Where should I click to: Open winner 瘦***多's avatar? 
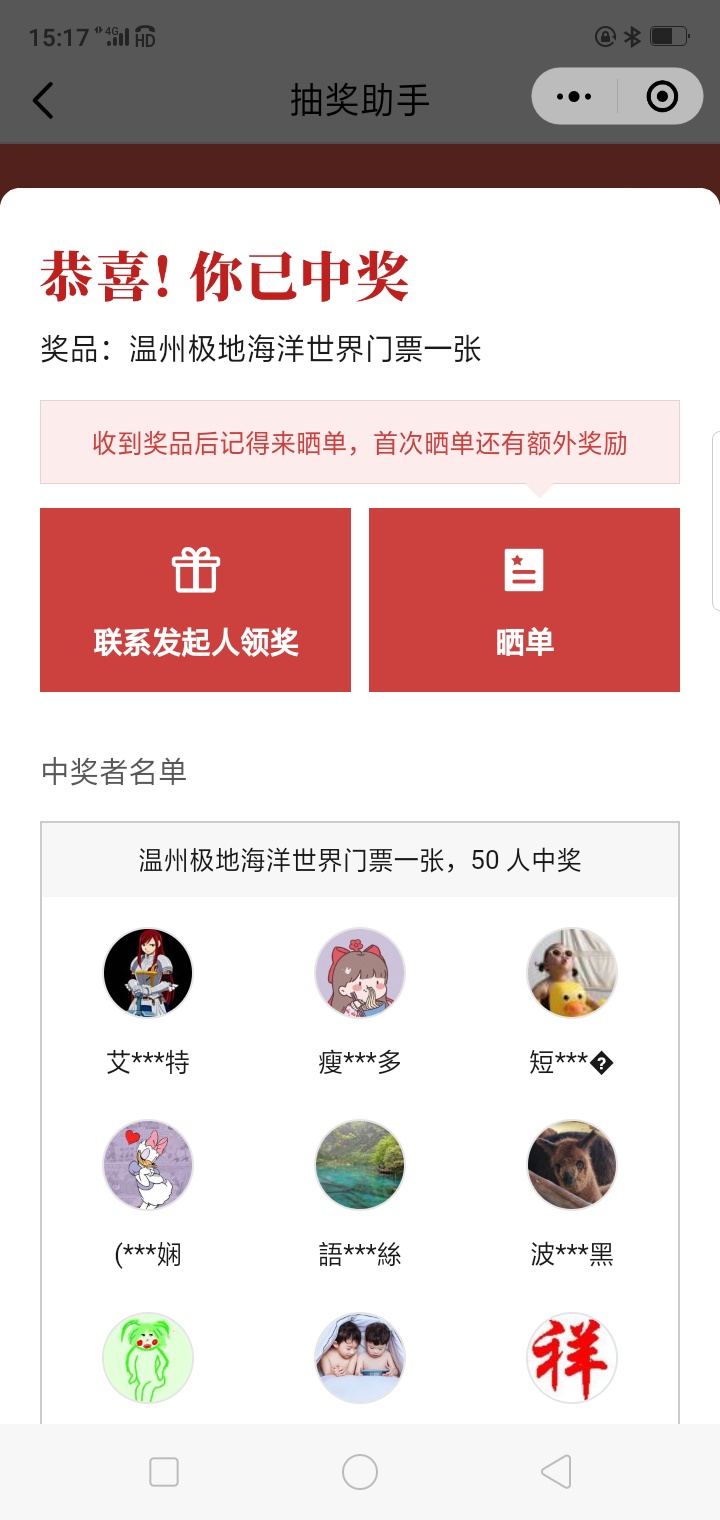click(x=360, y=973)
